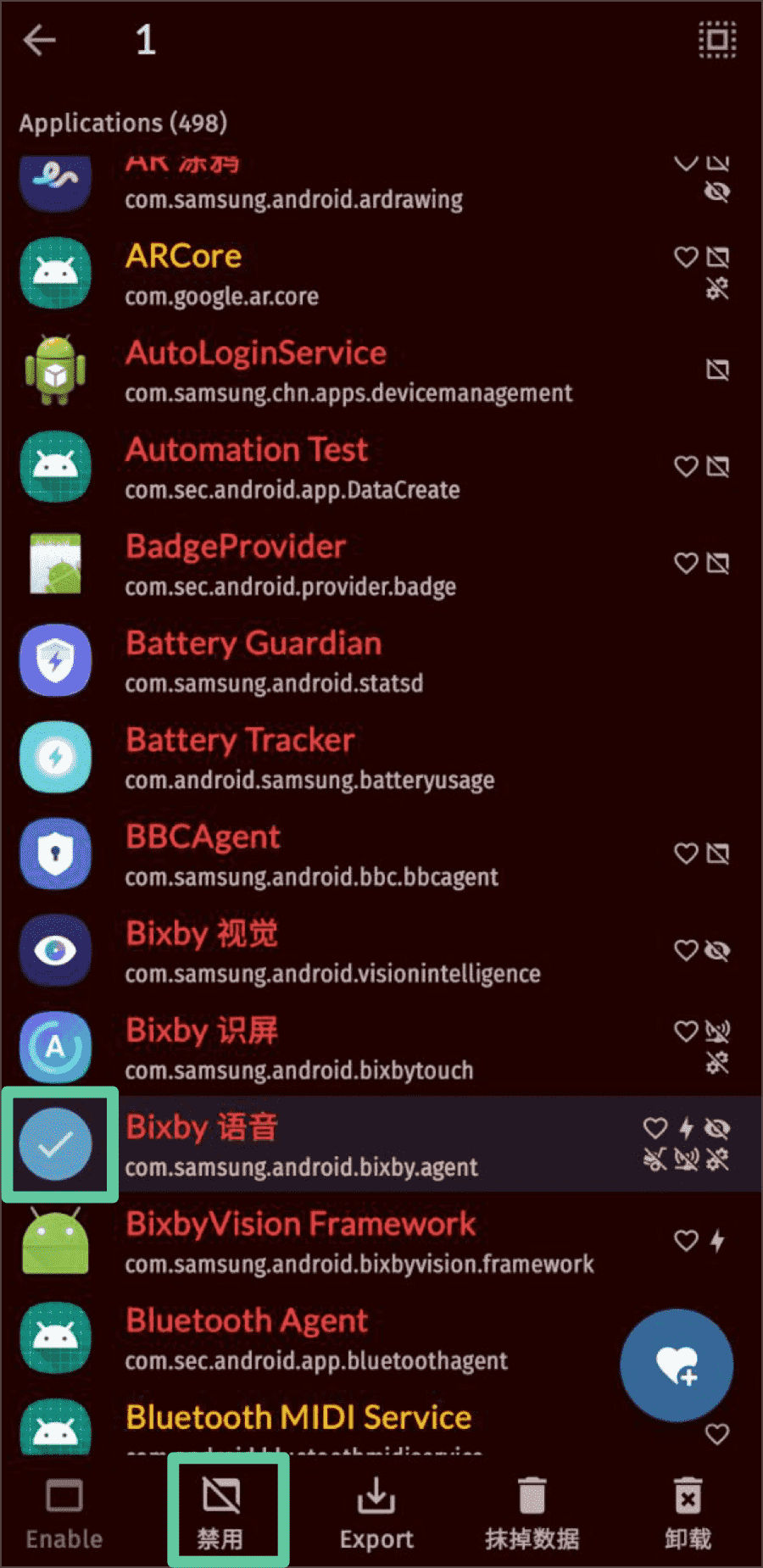Select the Battery Guardian row
The image size is (763, 1568).
(x=339, y=660)
